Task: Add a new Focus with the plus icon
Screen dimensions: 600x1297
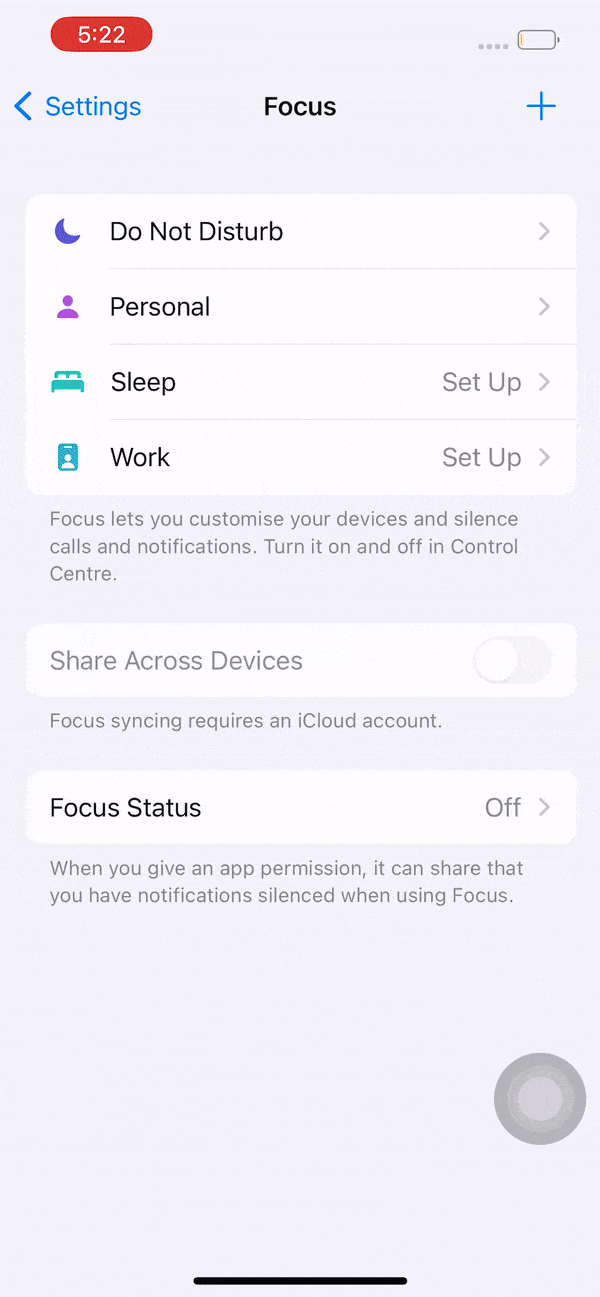Action: point(541,106)
